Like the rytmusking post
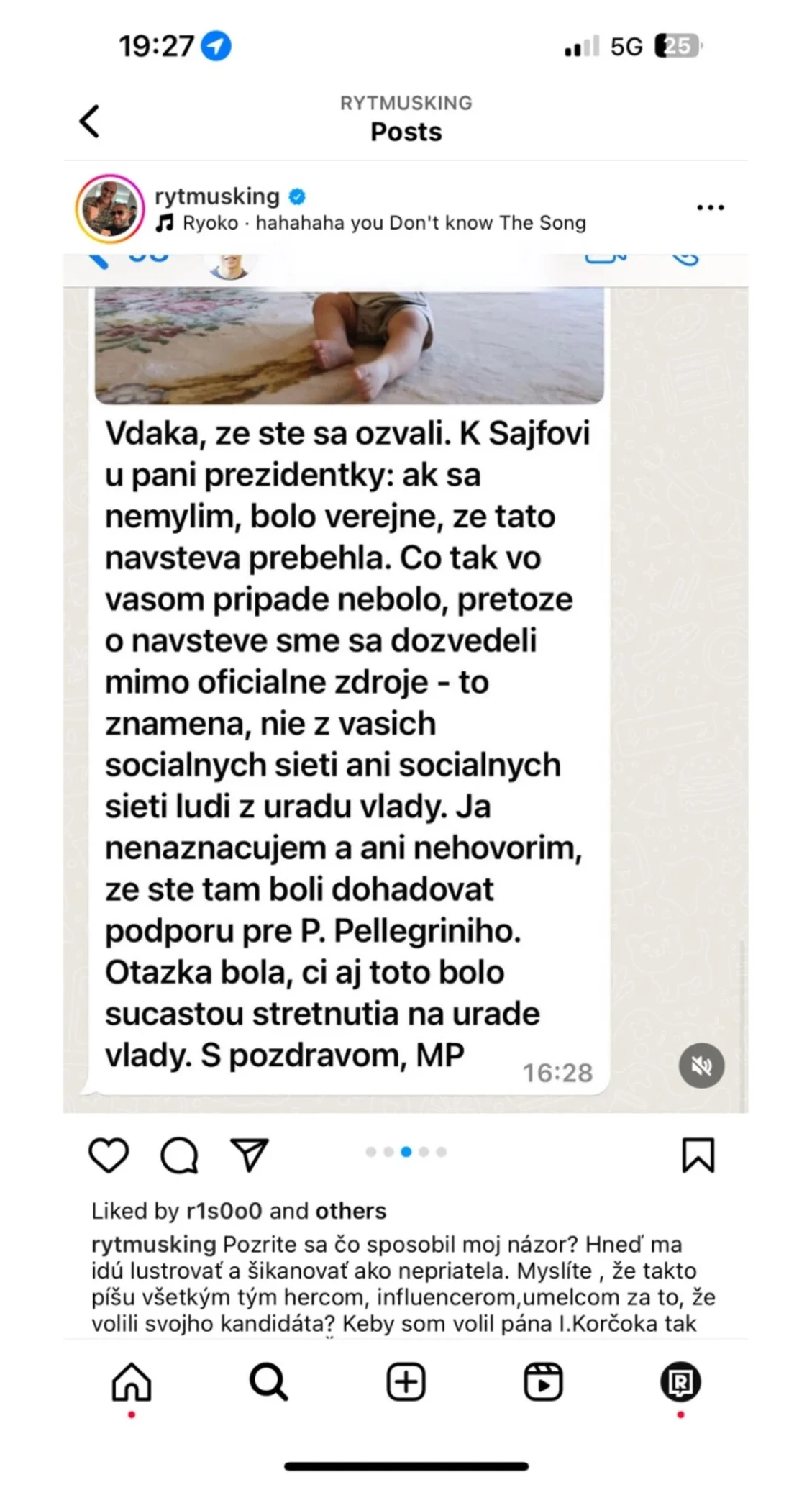The height and width of the screenshot is (1485, 812). (109, 1155)
